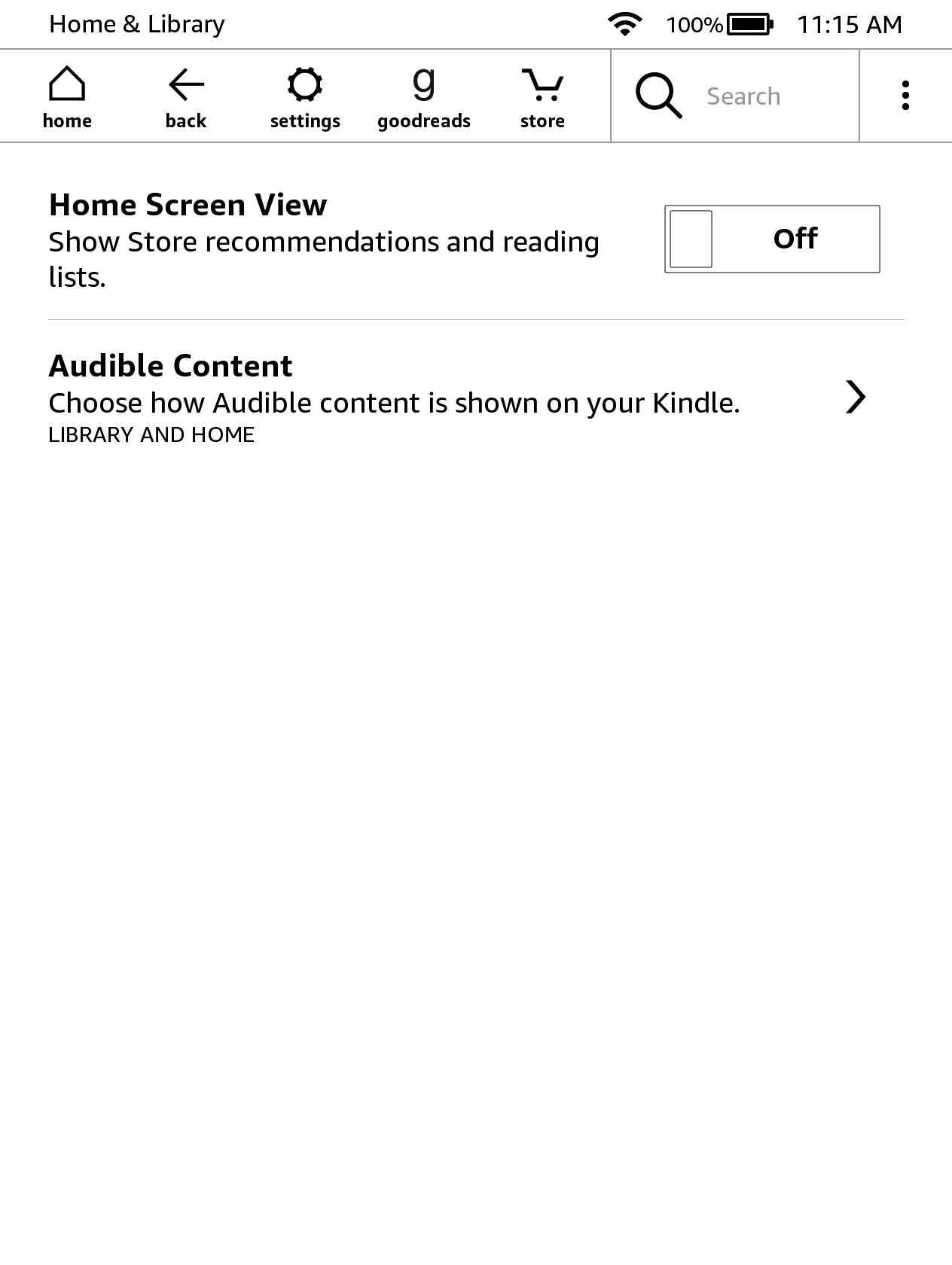Tap the Search field
The width and height of the screenshot is (952, 1265).
coord(742,96)
